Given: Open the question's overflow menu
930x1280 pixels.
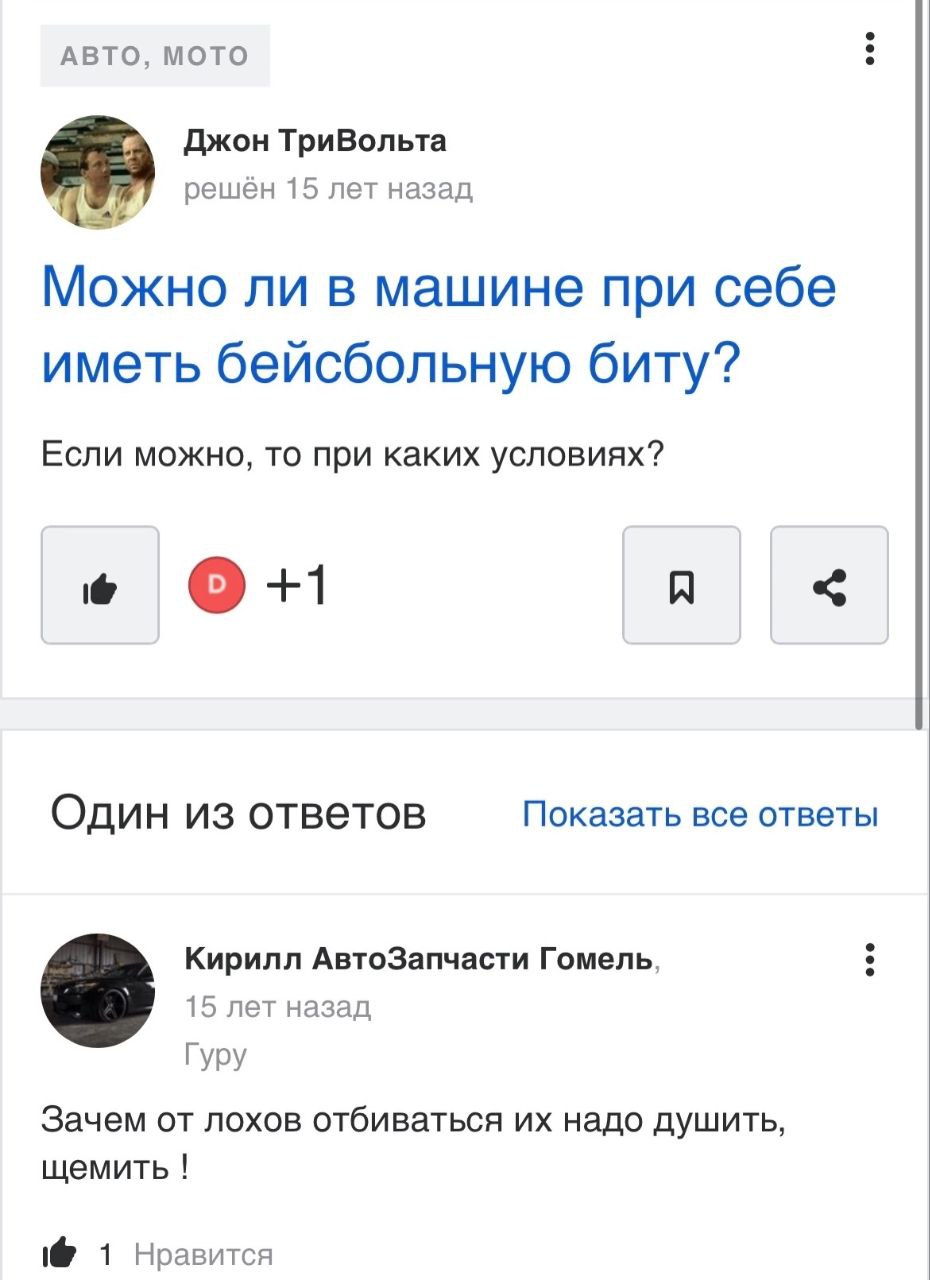Looking at the screenshot, I should (x=871, y=49).
